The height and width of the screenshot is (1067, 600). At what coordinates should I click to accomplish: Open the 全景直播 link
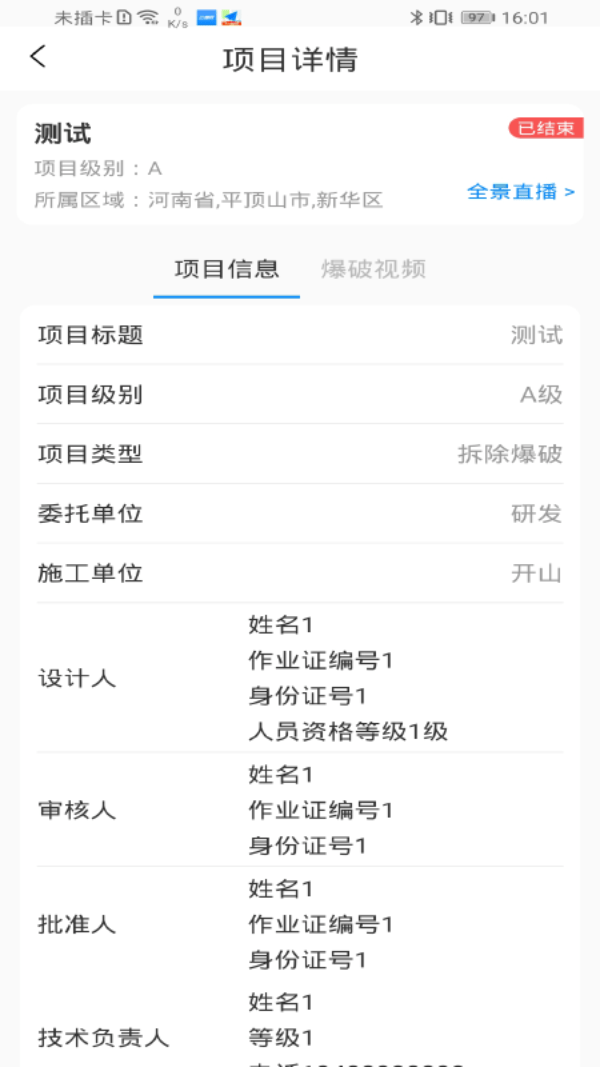[521, 192]
